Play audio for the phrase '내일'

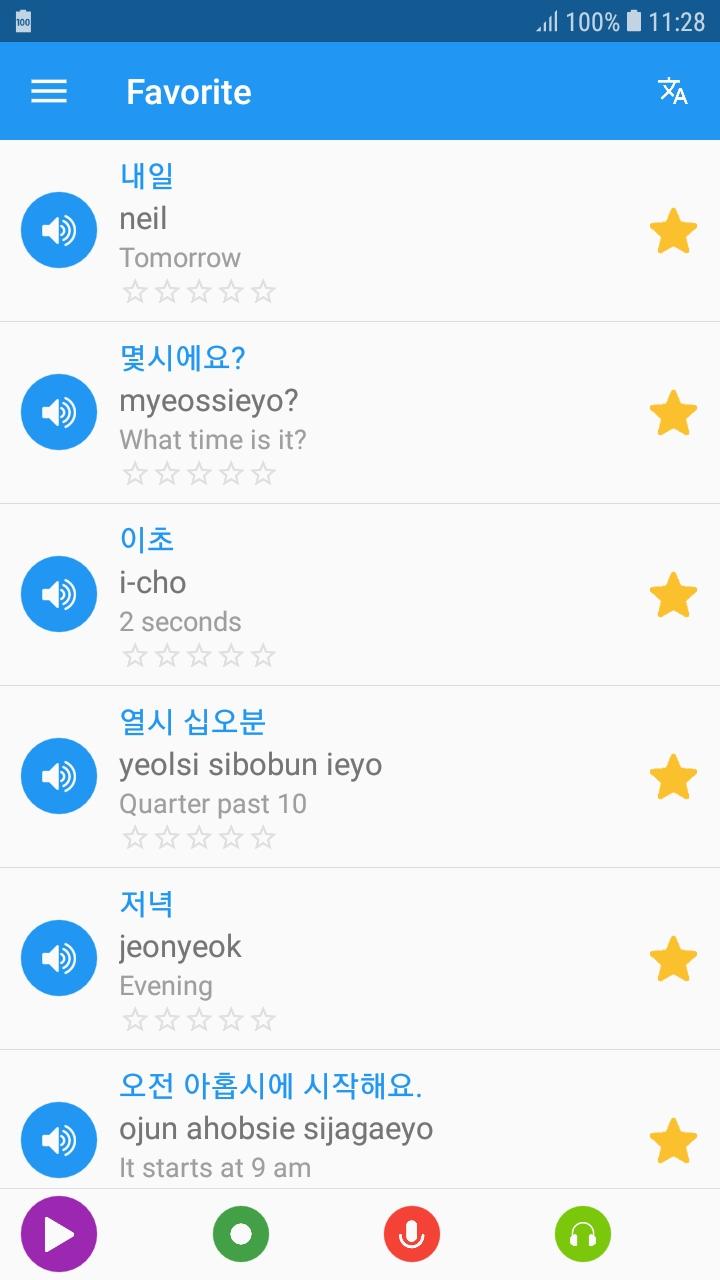pos(58,229)
